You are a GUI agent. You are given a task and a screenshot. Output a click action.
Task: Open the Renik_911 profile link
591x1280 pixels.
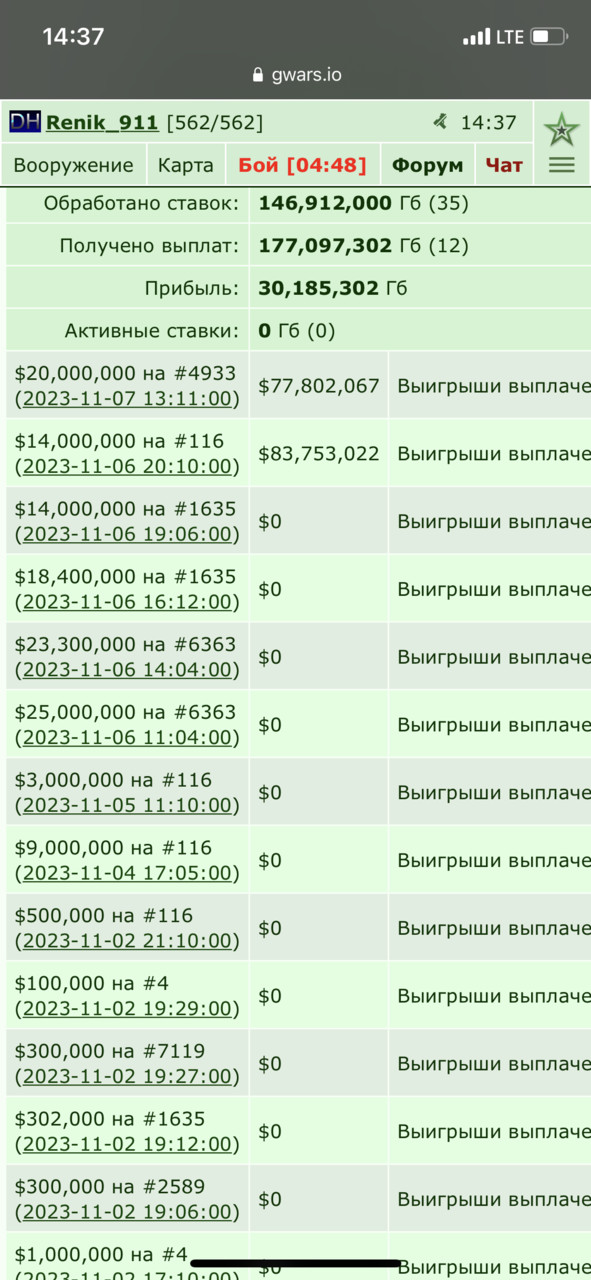pyautogui.click(x=103, y=123)
